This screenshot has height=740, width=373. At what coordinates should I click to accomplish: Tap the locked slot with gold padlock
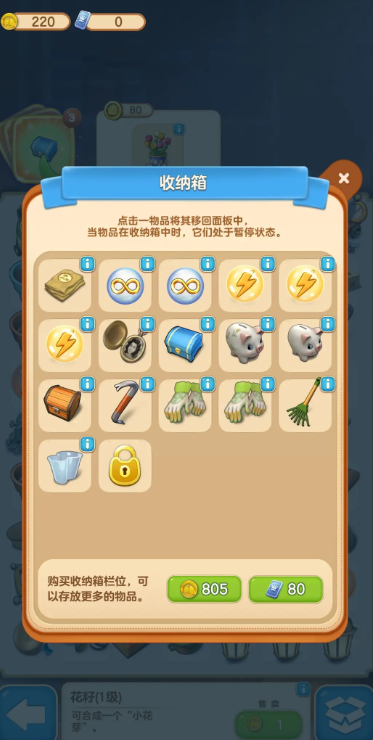125,466
